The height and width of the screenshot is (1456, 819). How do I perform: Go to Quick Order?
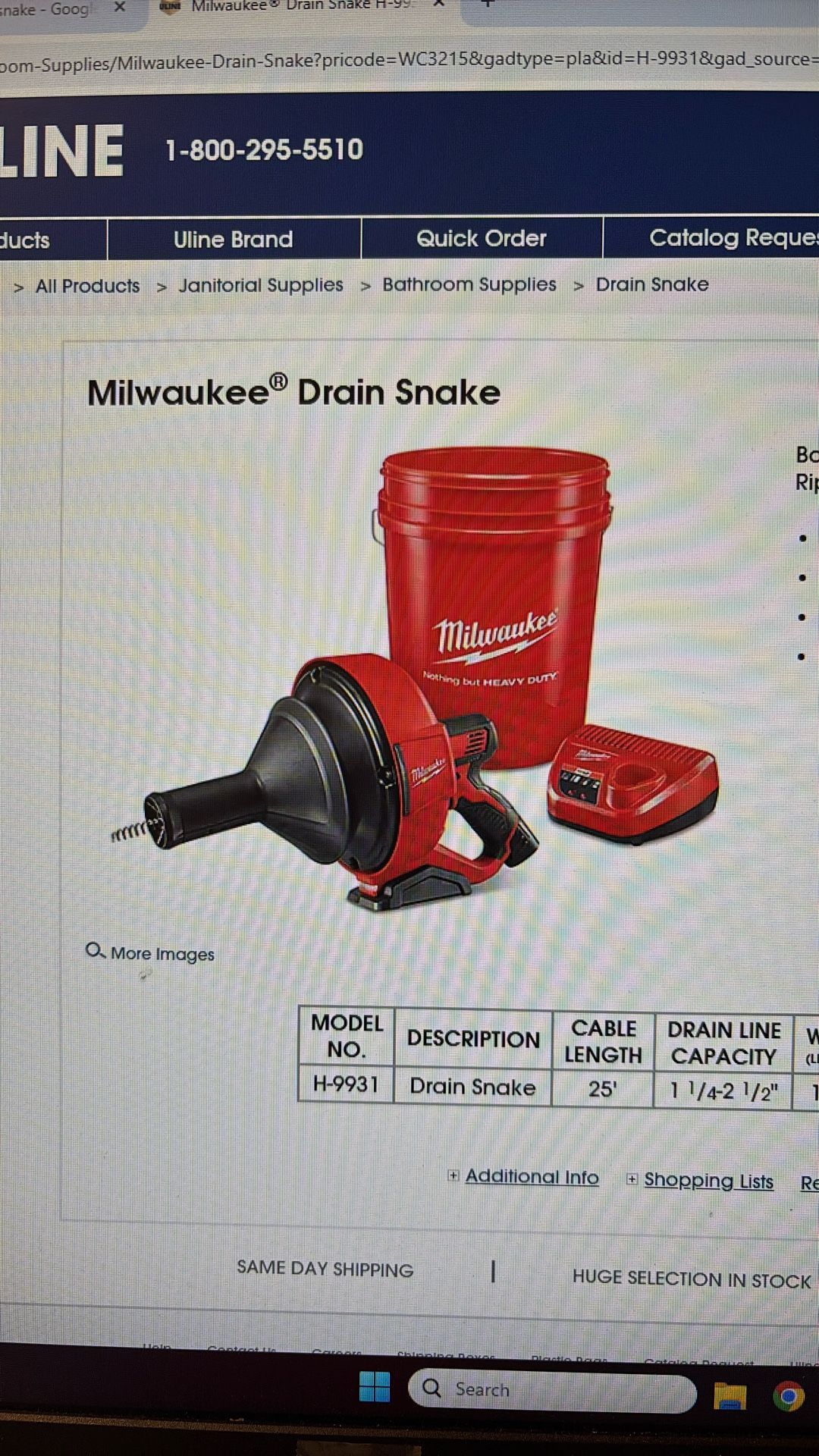coord(482,239)
